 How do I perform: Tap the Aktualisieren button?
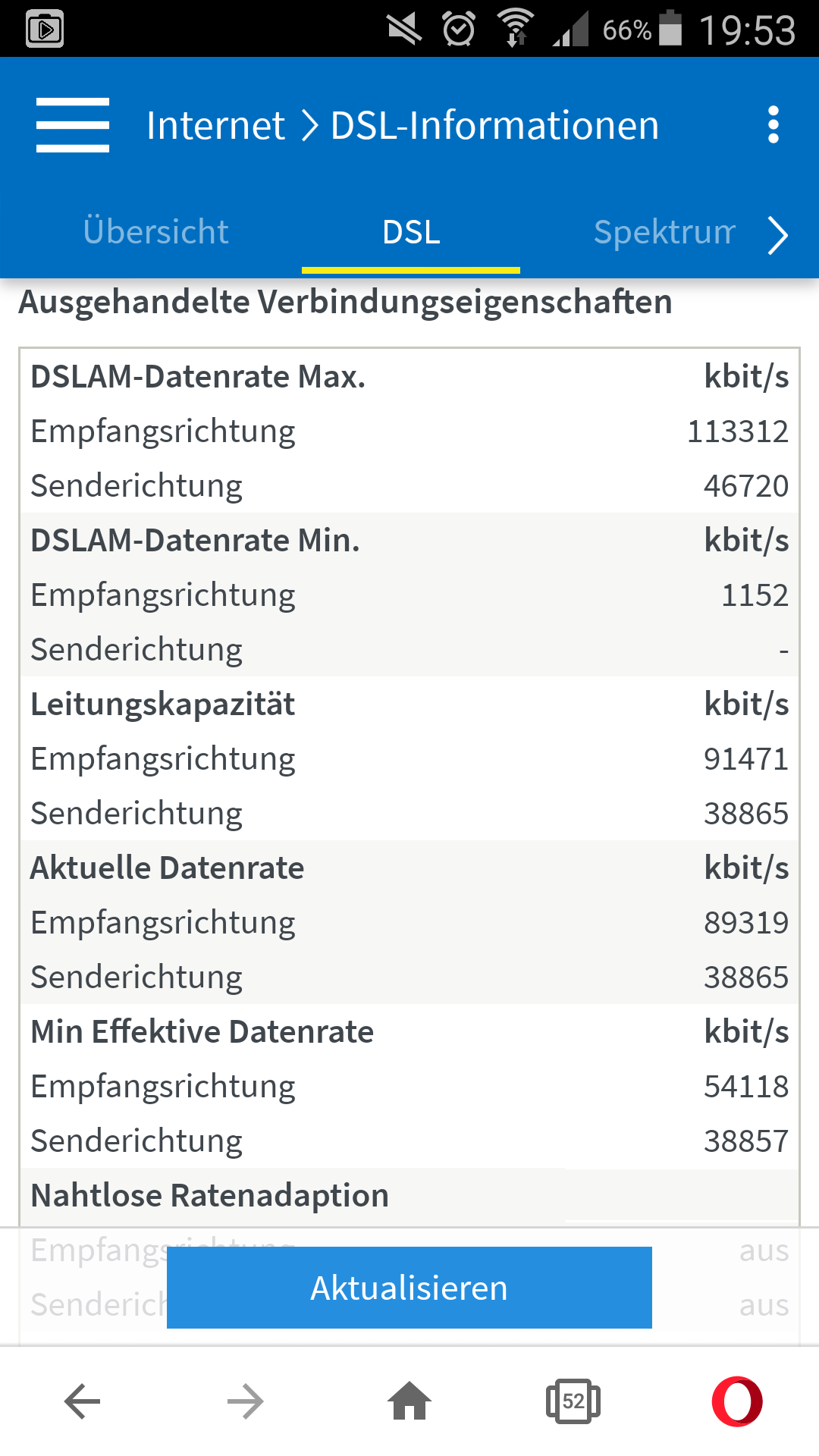click(x=409, y=1288)
